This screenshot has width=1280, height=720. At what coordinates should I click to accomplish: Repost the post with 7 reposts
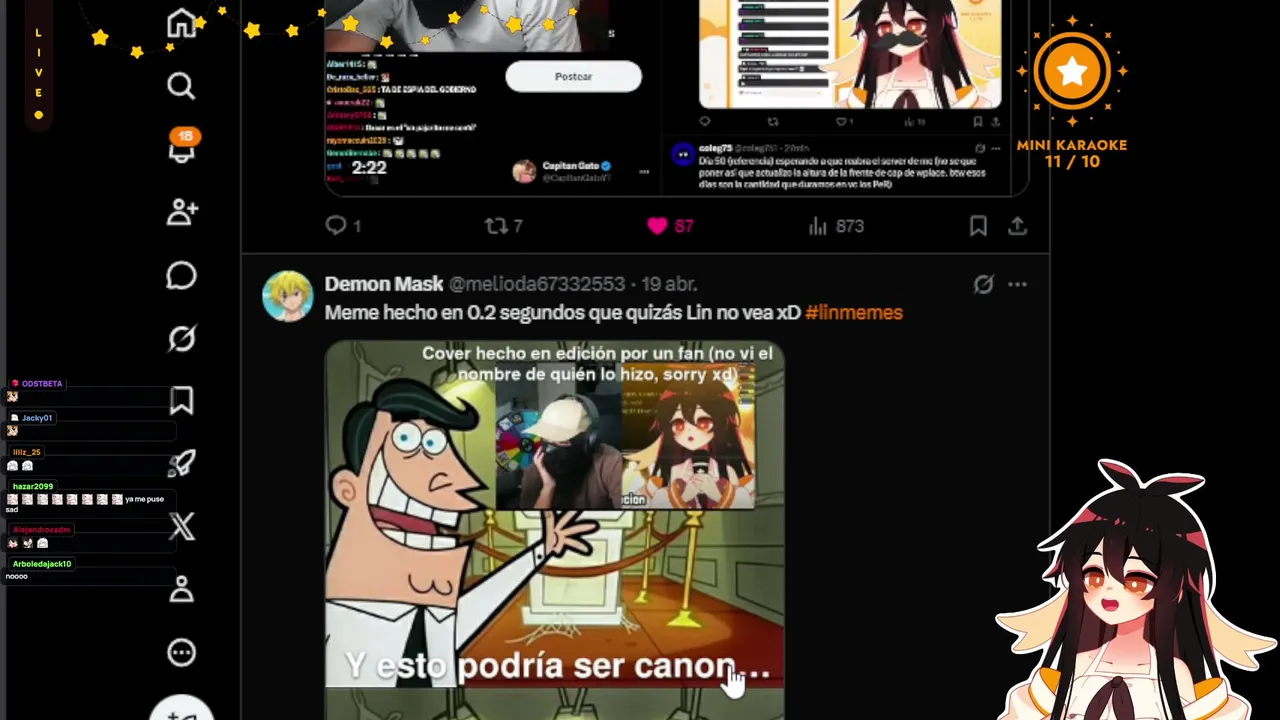click(496, 226)
